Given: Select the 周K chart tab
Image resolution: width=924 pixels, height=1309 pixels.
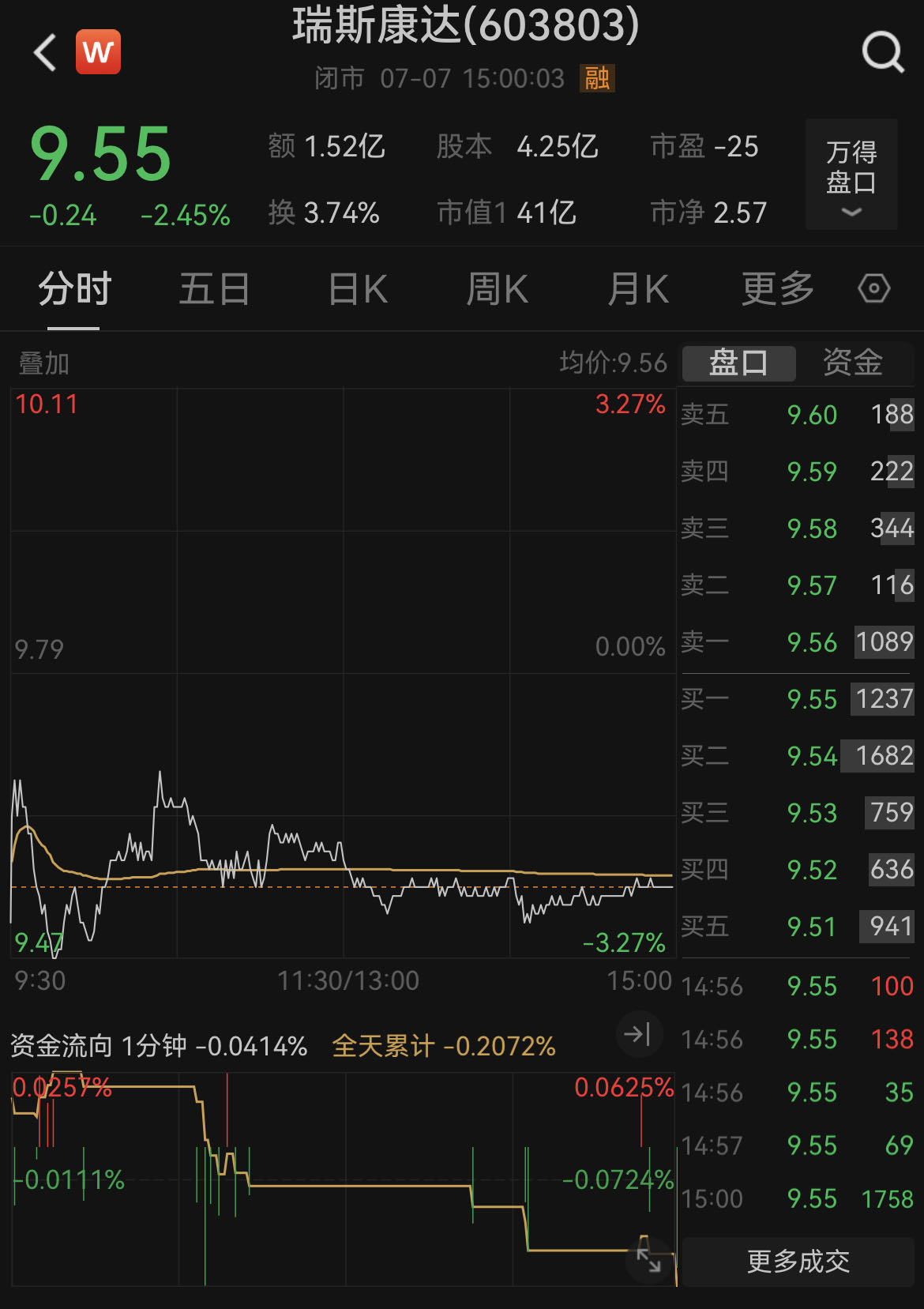Looking at the screenshot, I should point(497,289).
